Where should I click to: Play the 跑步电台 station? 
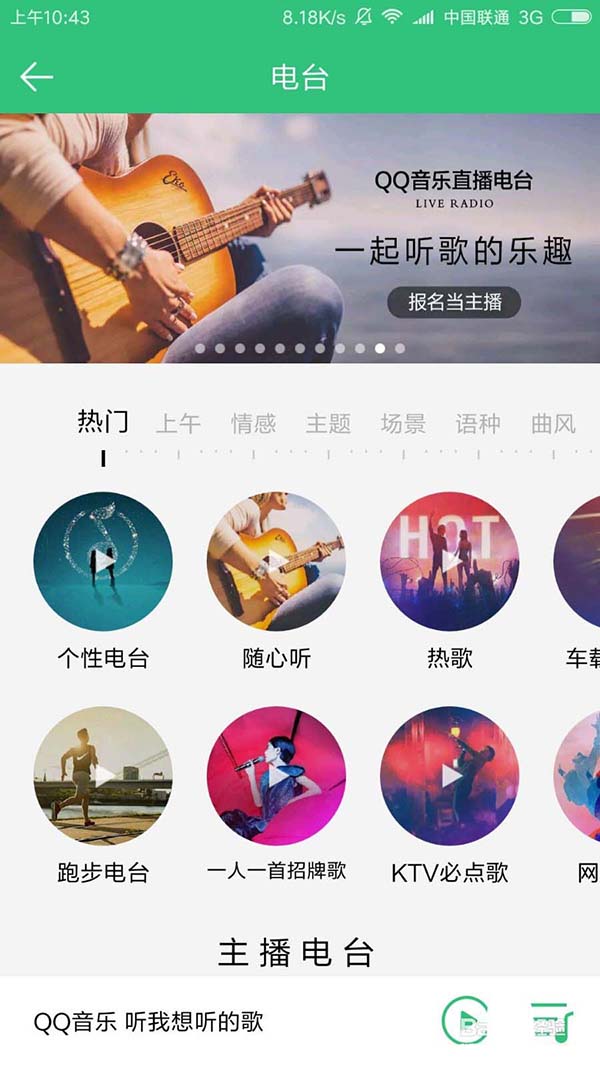[x=103, y=775]
